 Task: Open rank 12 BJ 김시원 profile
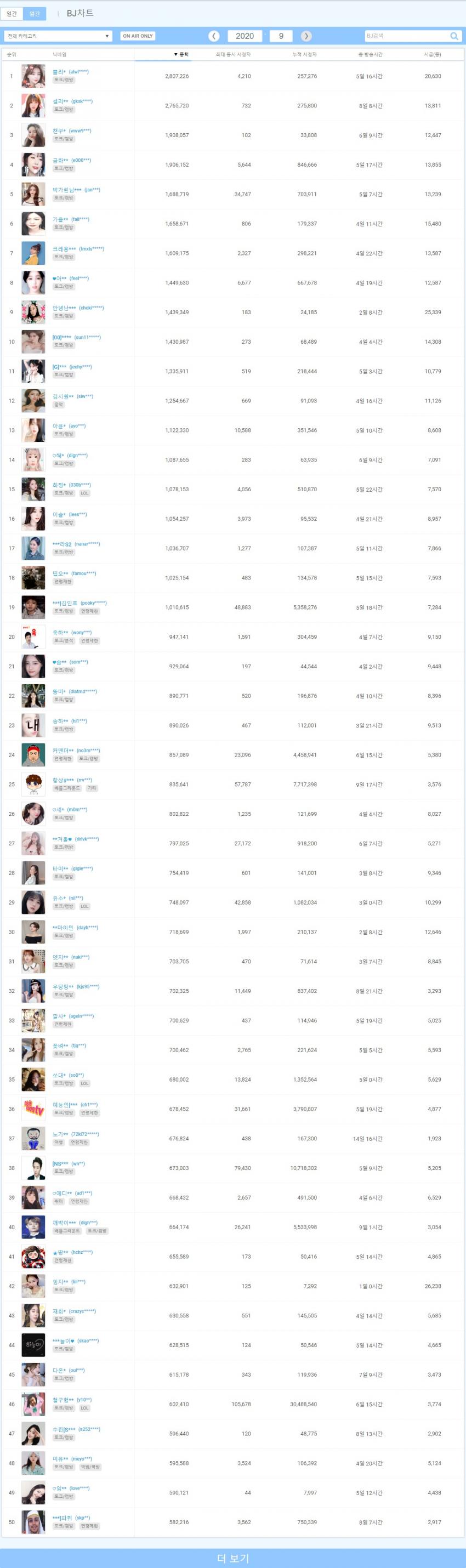pyautogui.click(x=63, y=396)
